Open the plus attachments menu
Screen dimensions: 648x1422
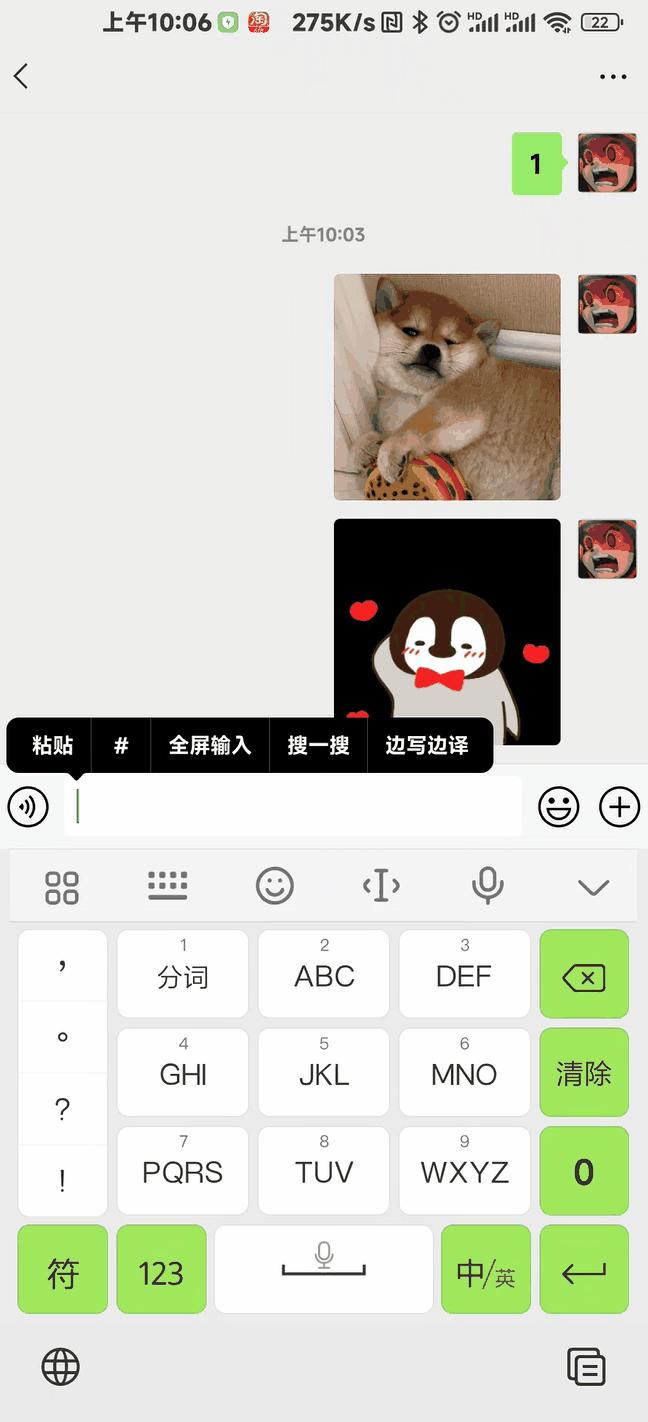(619, 806)
